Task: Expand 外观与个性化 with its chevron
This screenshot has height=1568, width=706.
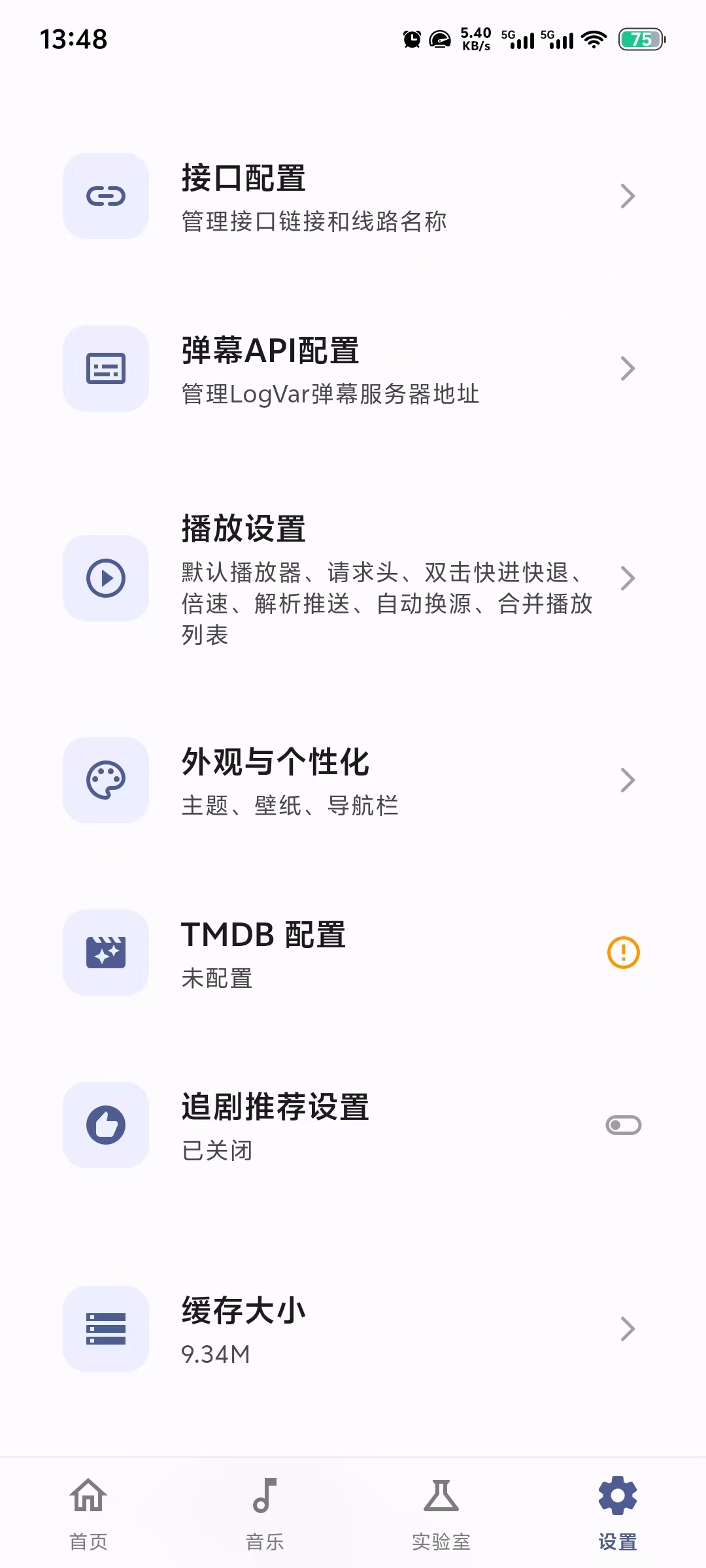Action: pyautogui.click(x=626, y=780)
